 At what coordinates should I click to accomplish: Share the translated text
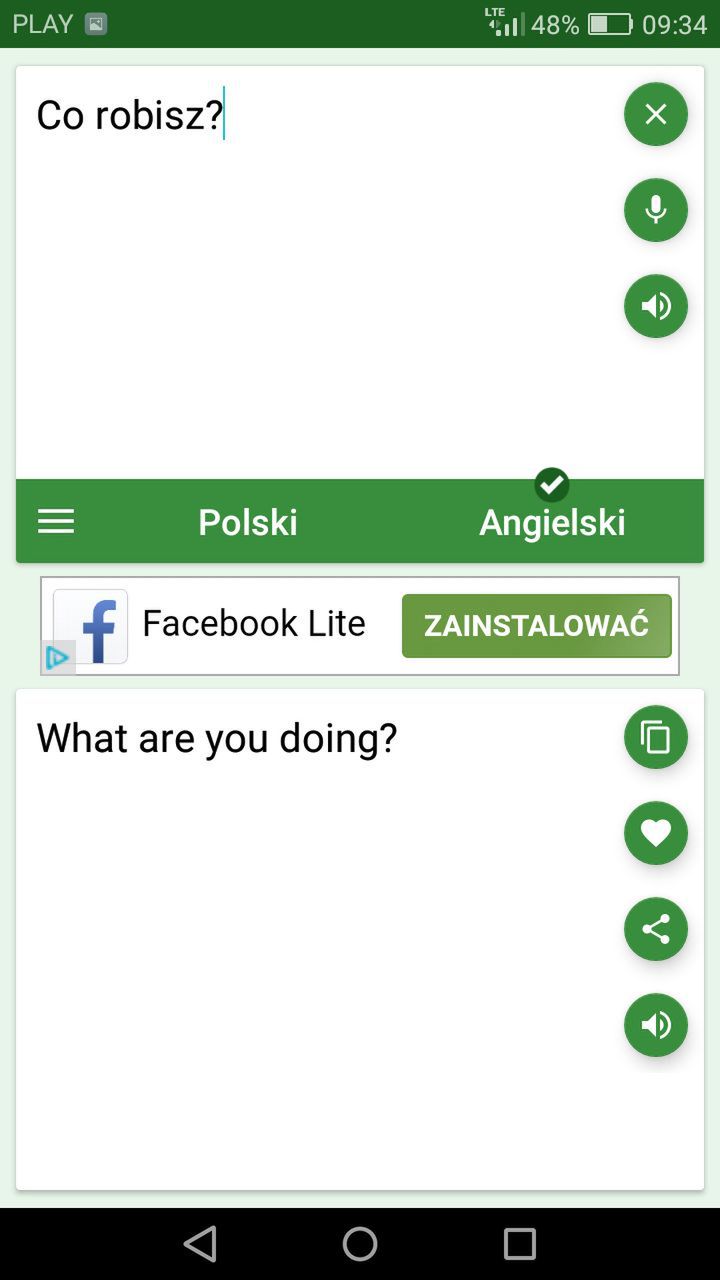656,929
